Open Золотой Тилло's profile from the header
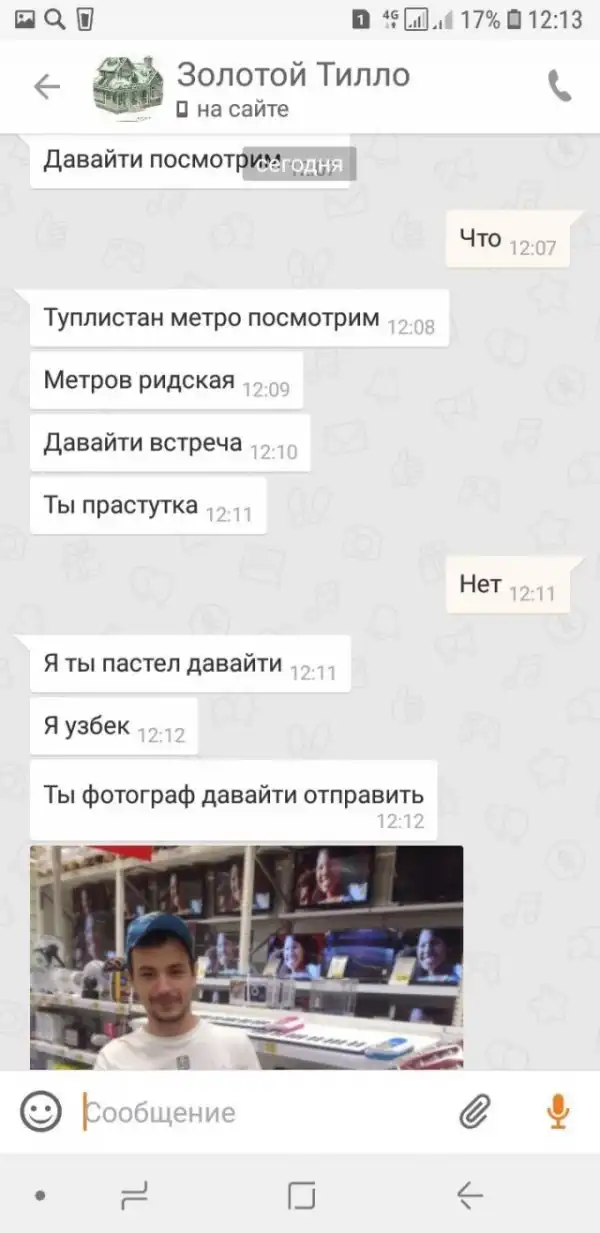The width and height of the screenshot is (600, 1233). [293, 87]
